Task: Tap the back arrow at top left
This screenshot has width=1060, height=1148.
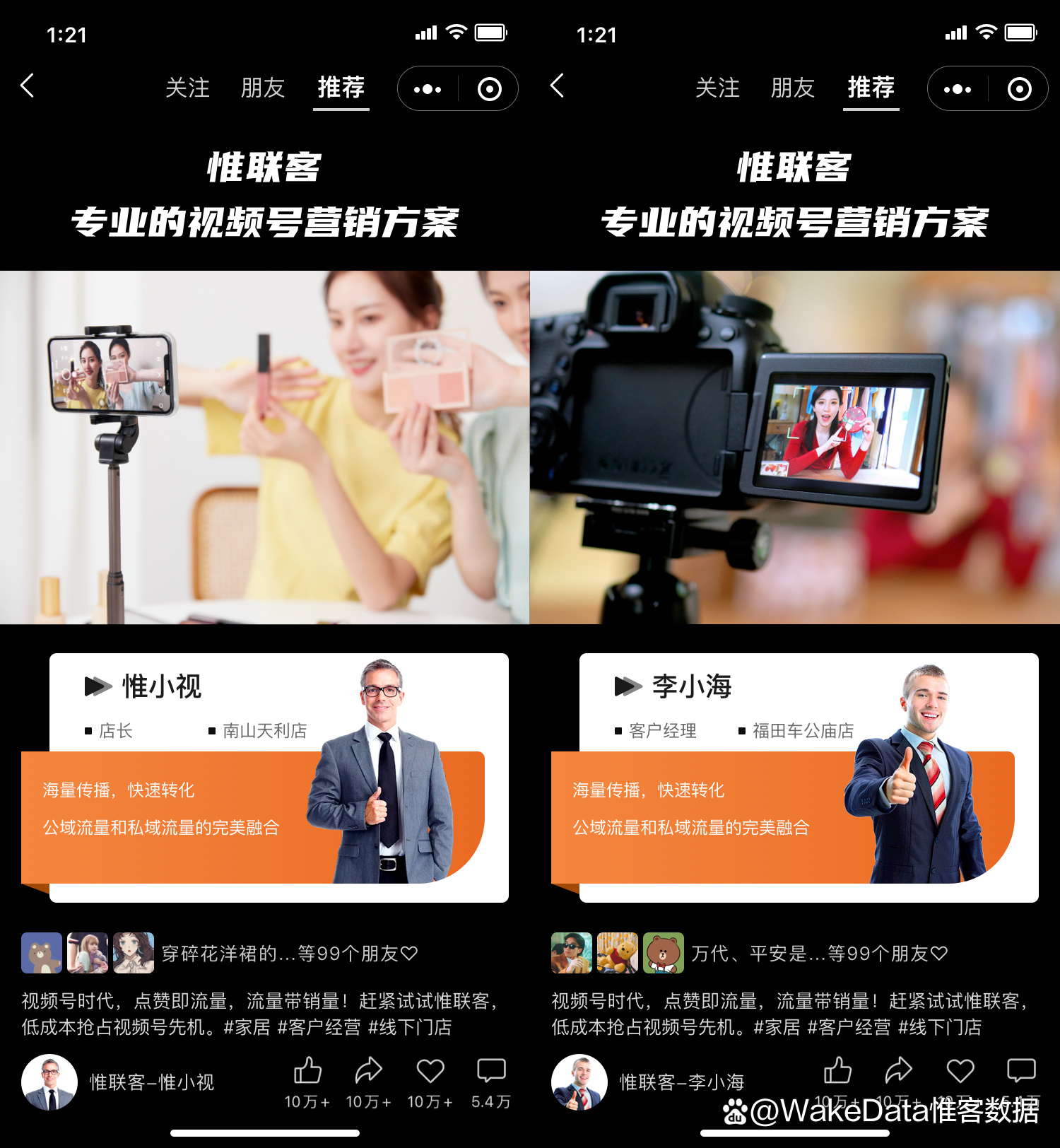Action: pyautogui.click(x=27, y=86)
